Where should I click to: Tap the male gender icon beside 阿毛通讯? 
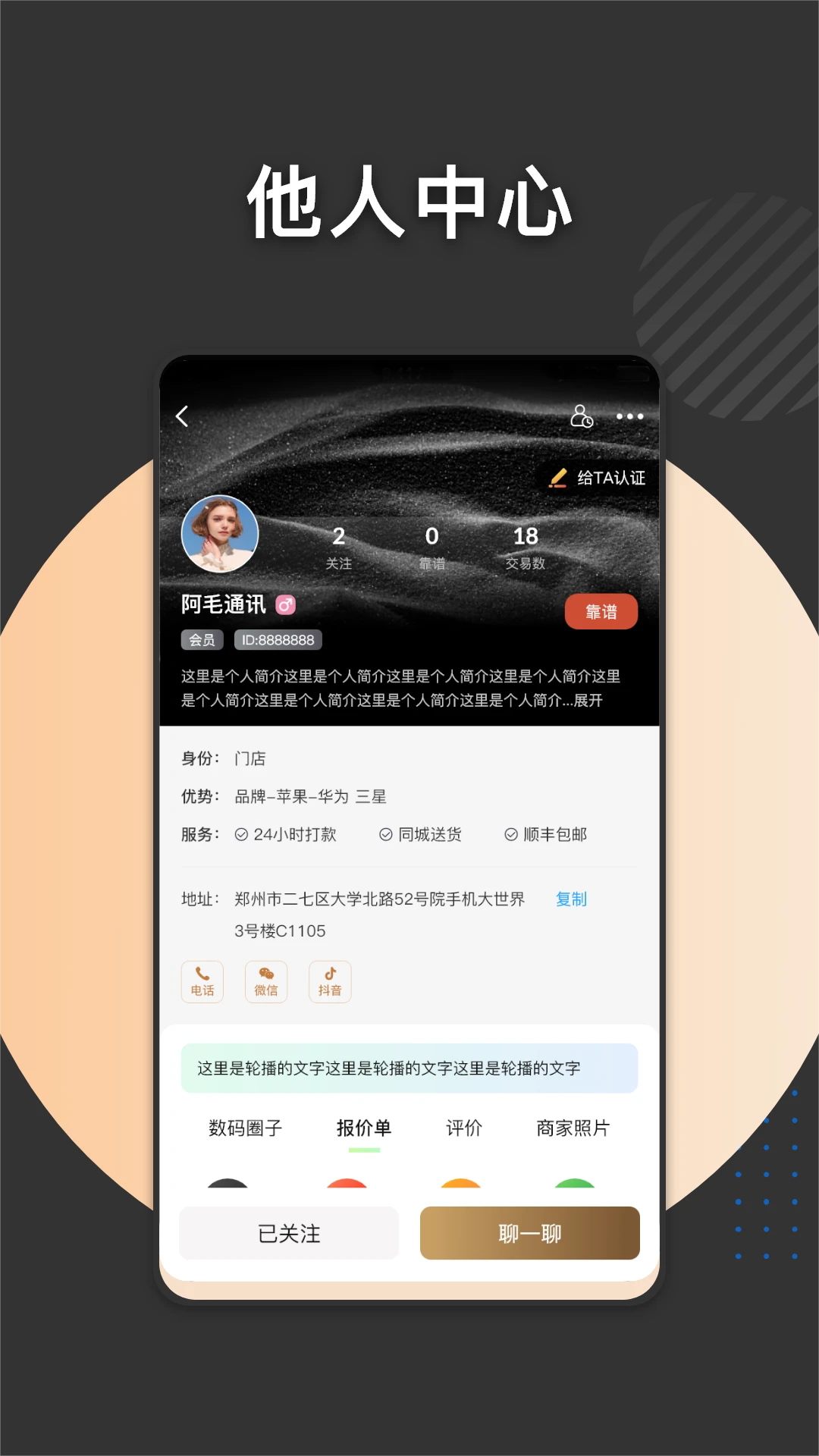[x=287, y=605]
